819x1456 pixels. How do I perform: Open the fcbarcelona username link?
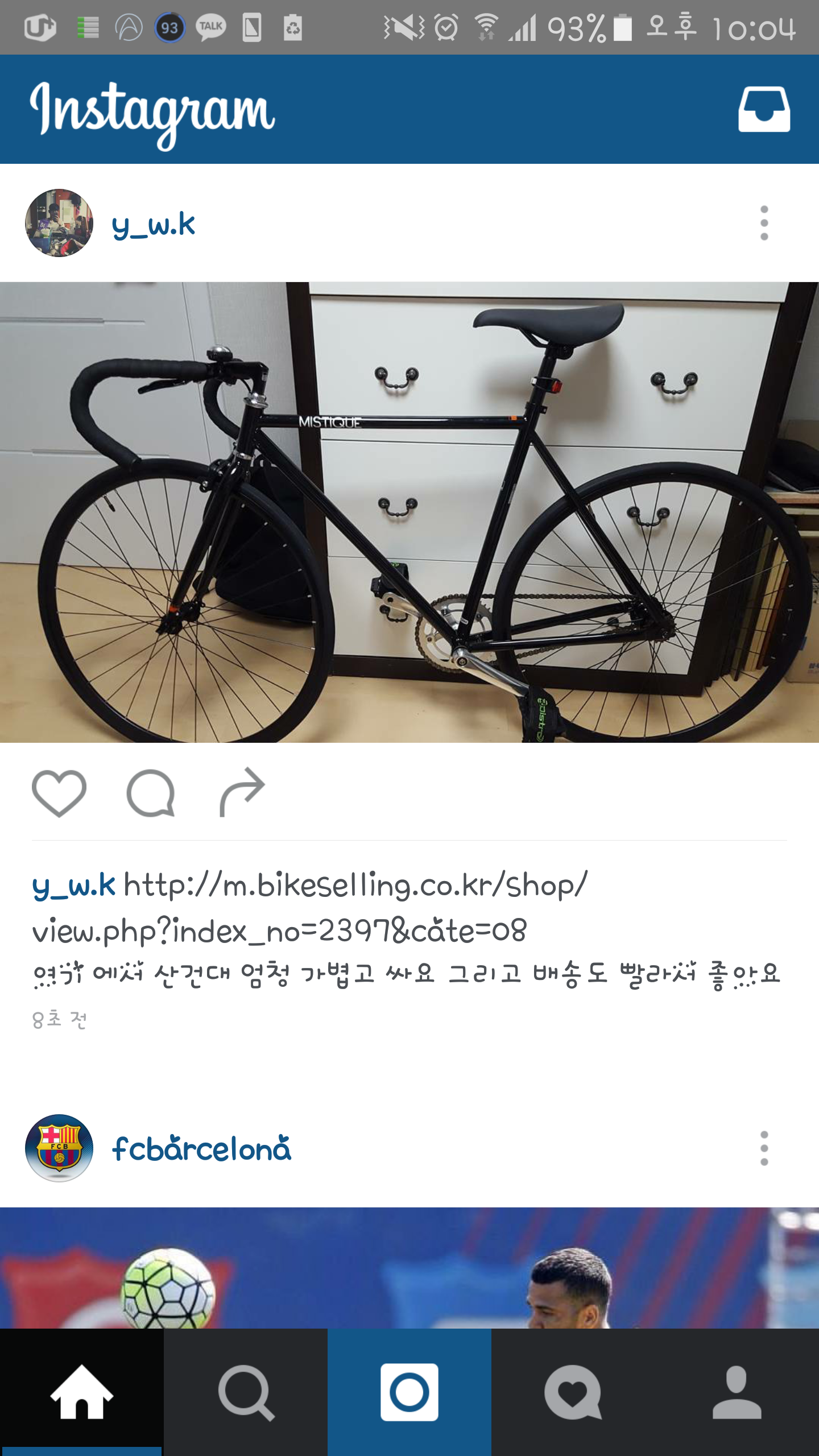coord(202,1149)
